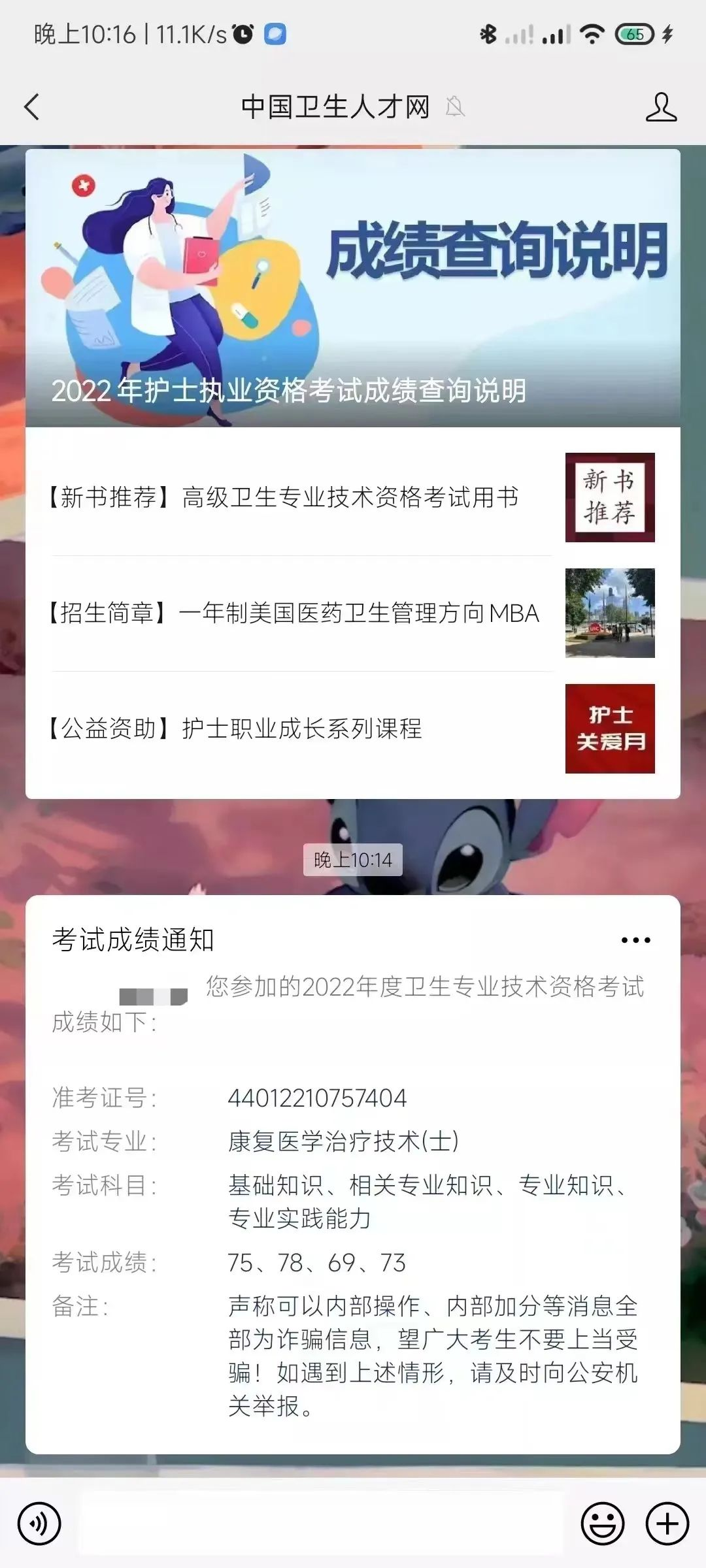The image size is (706, 1568).
Task: Switch to voice input
Action: (x=39, y=1524)
